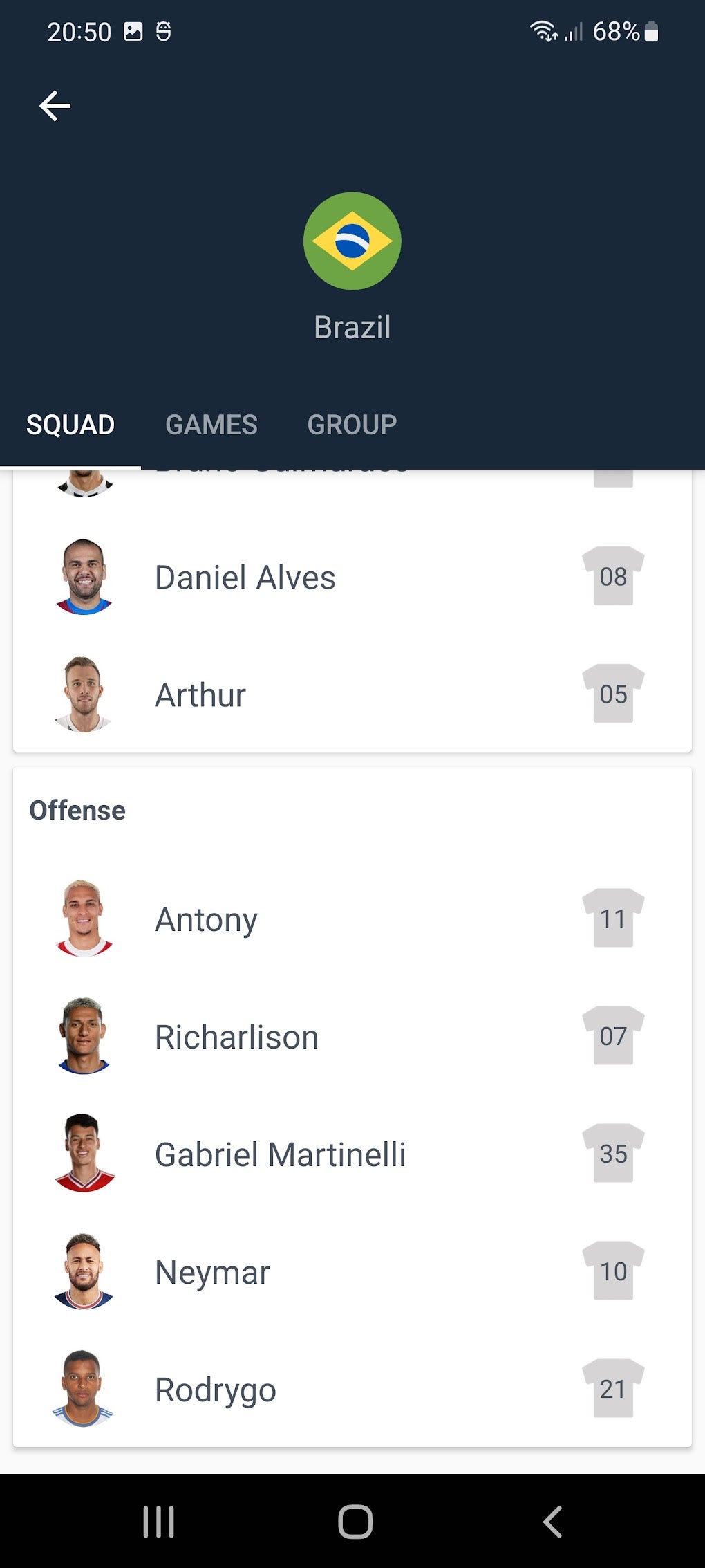Switch to the GAMES tab
Screen dimensions: 705x1568
[211, 424]
